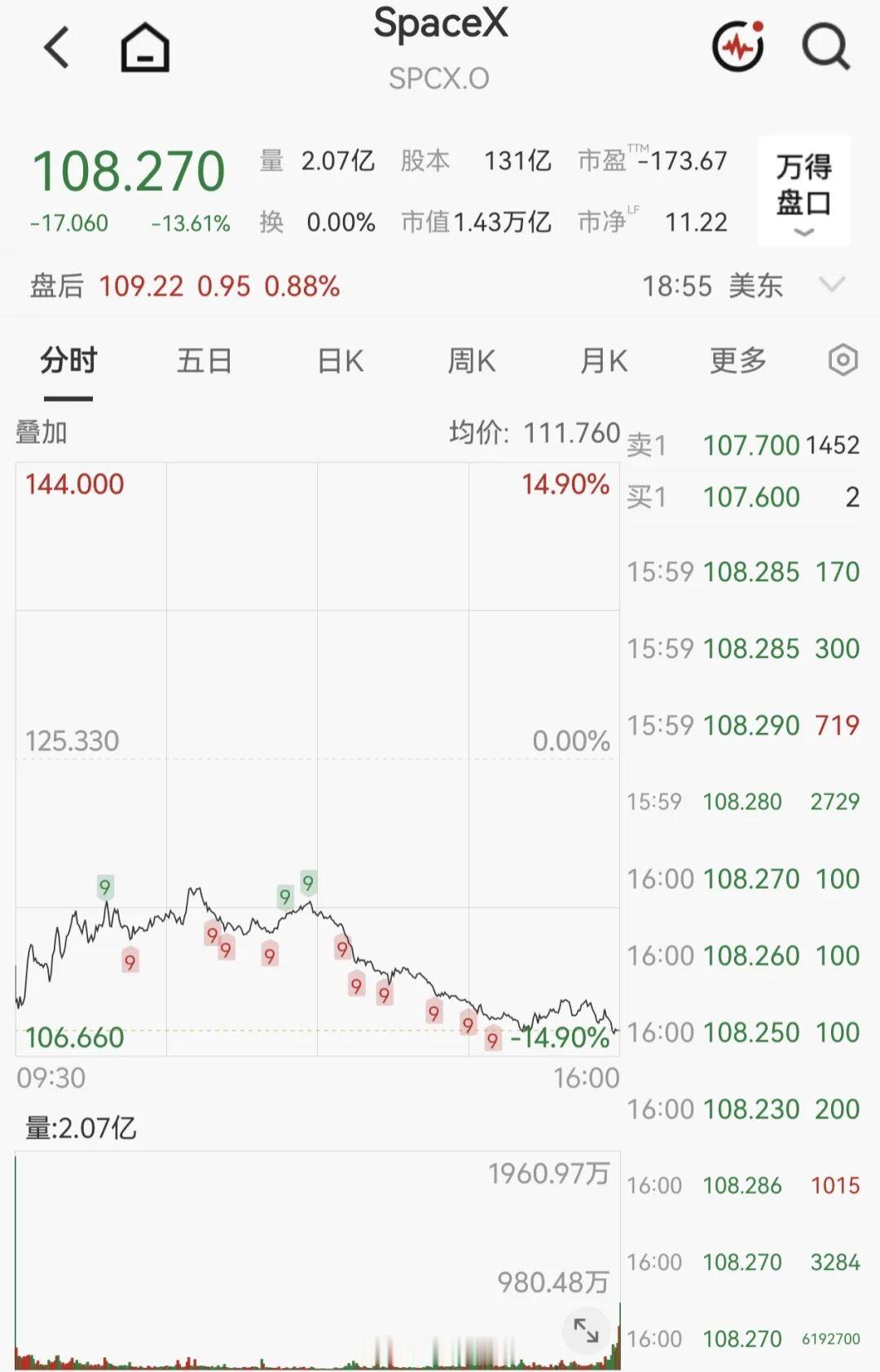880x1372 pixels.
Task: Select the 分时 tab
Action: pyautogui.click(x=68, y=360)
